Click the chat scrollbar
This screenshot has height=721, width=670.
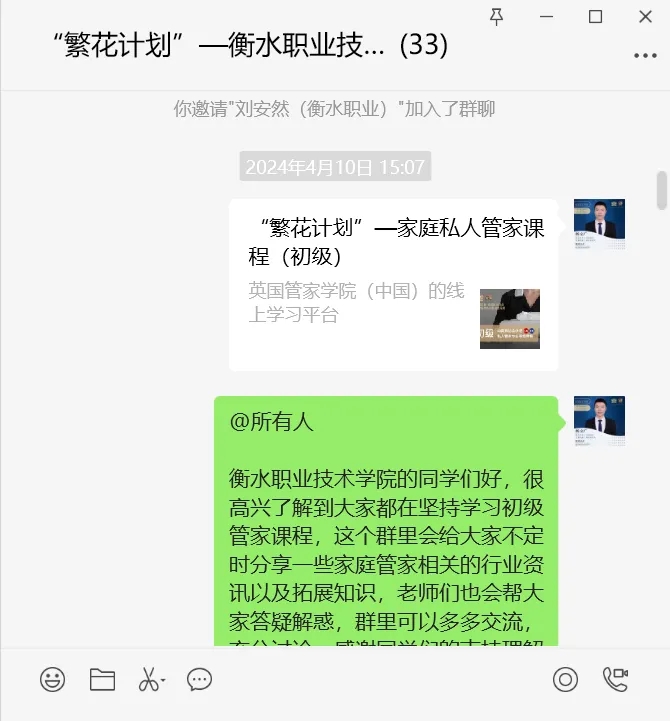661,191
